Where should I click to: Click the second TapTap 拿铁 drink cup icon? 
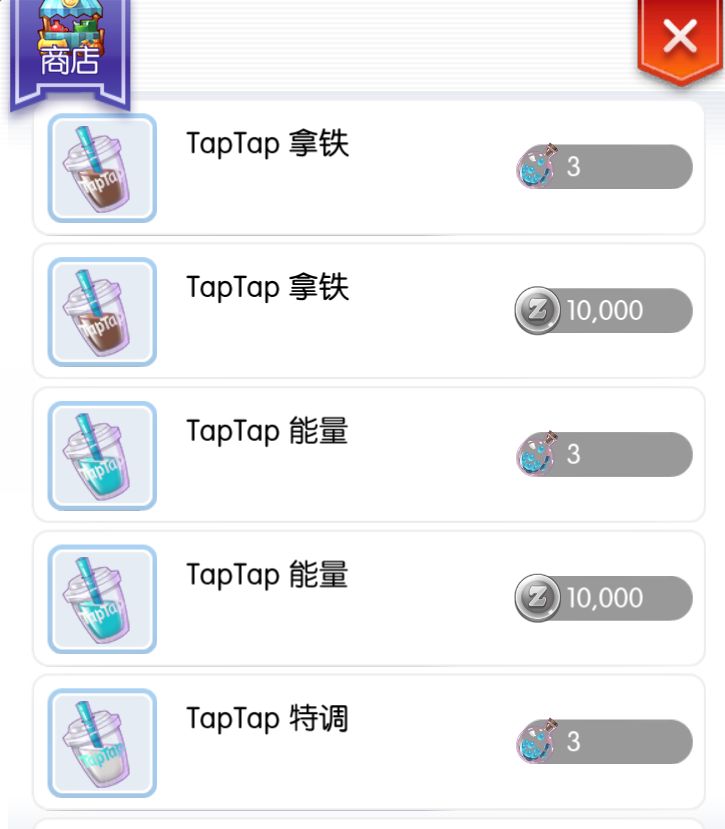click(100, 310)
